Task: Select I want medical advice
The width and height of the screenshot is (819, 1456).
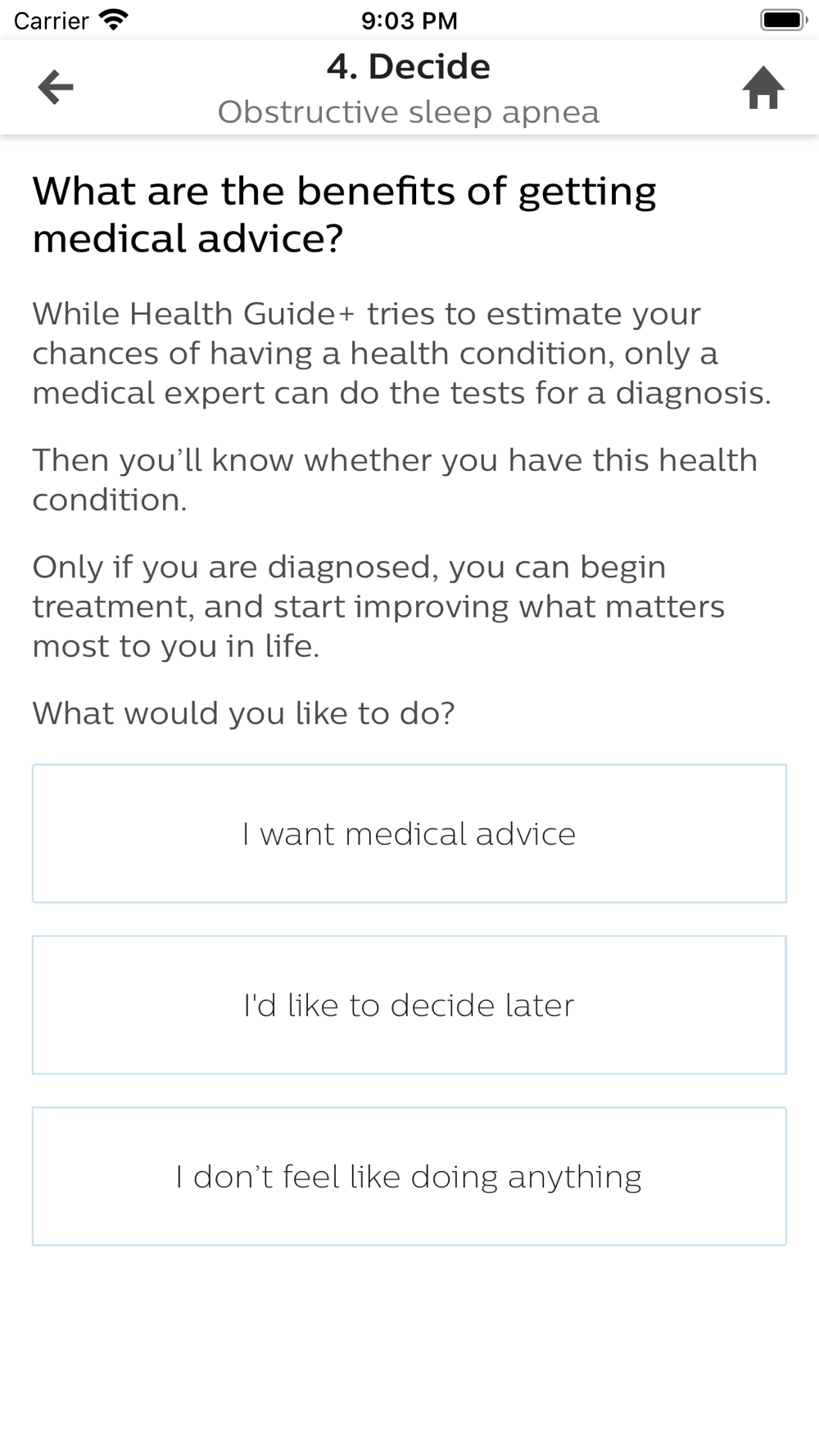Action: click(x=409, y=834)
